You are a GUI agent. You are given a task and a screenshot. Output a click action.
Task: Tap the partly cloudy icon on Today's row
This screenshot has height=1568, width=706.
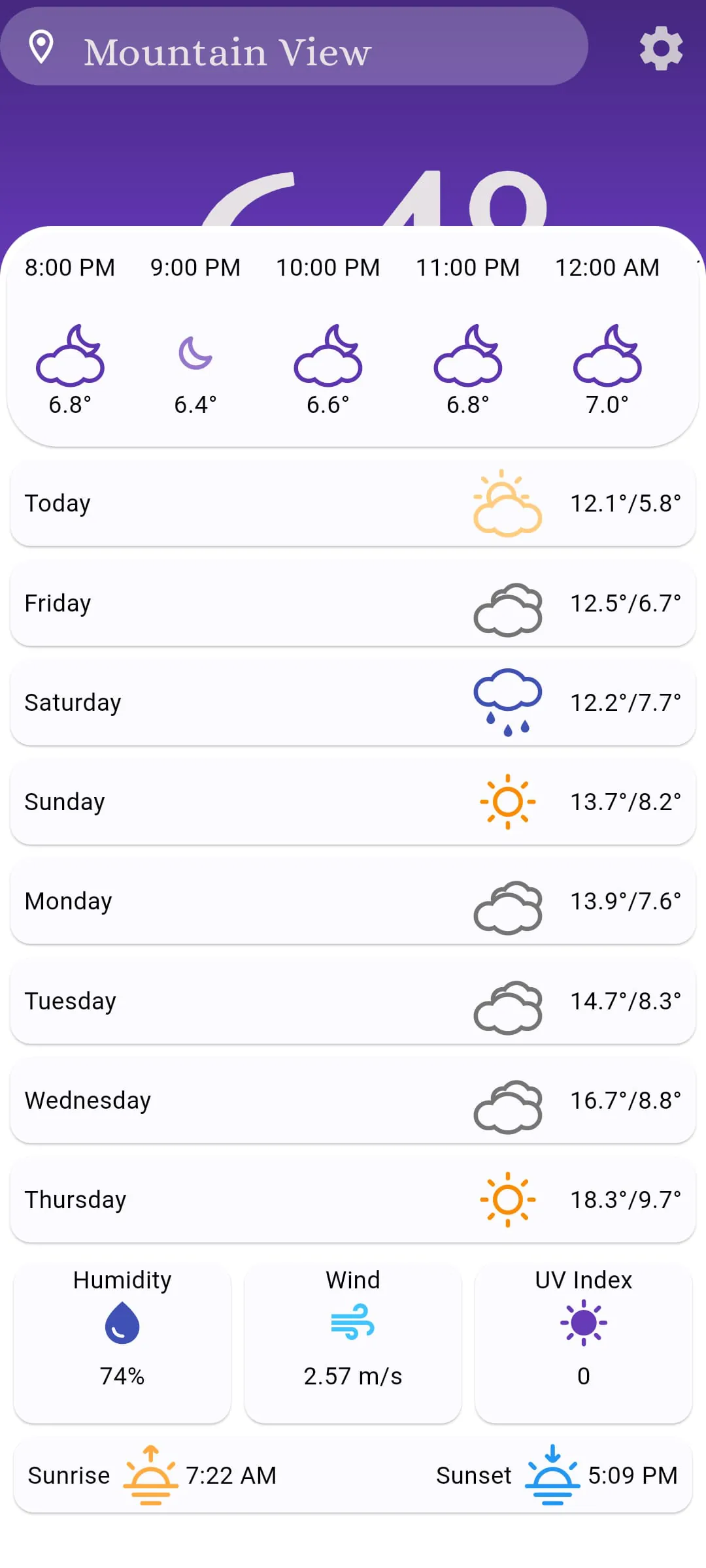click(x=507, y=503)
